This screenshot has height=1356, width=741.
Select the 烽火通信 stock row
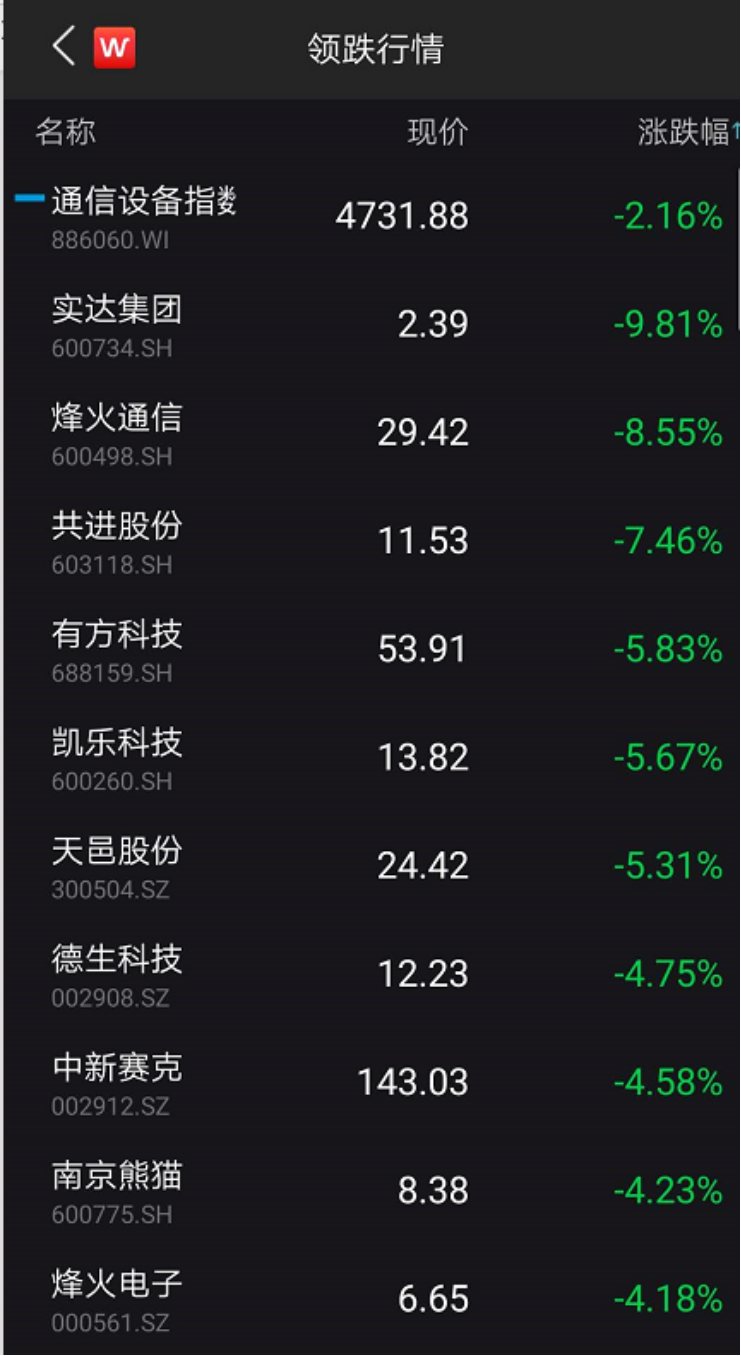click(x=370, y=432)
